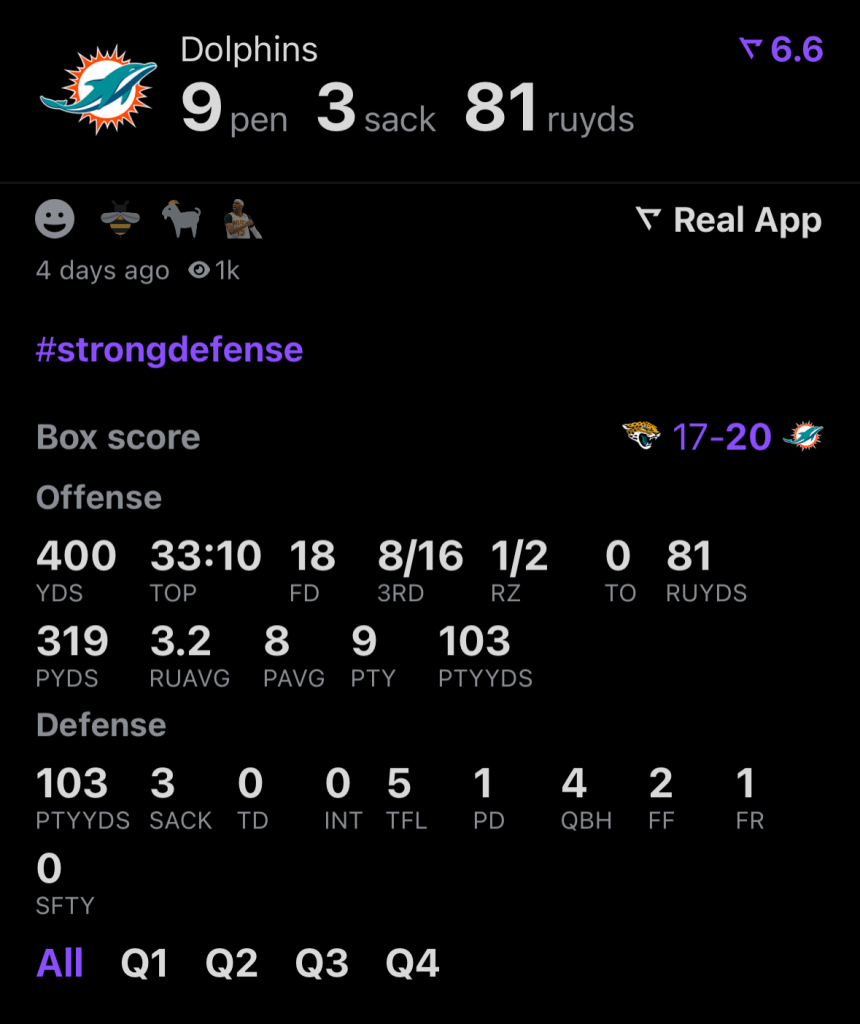
Task: Switch to Q3 stats
Action: click(x=321, y=964)
